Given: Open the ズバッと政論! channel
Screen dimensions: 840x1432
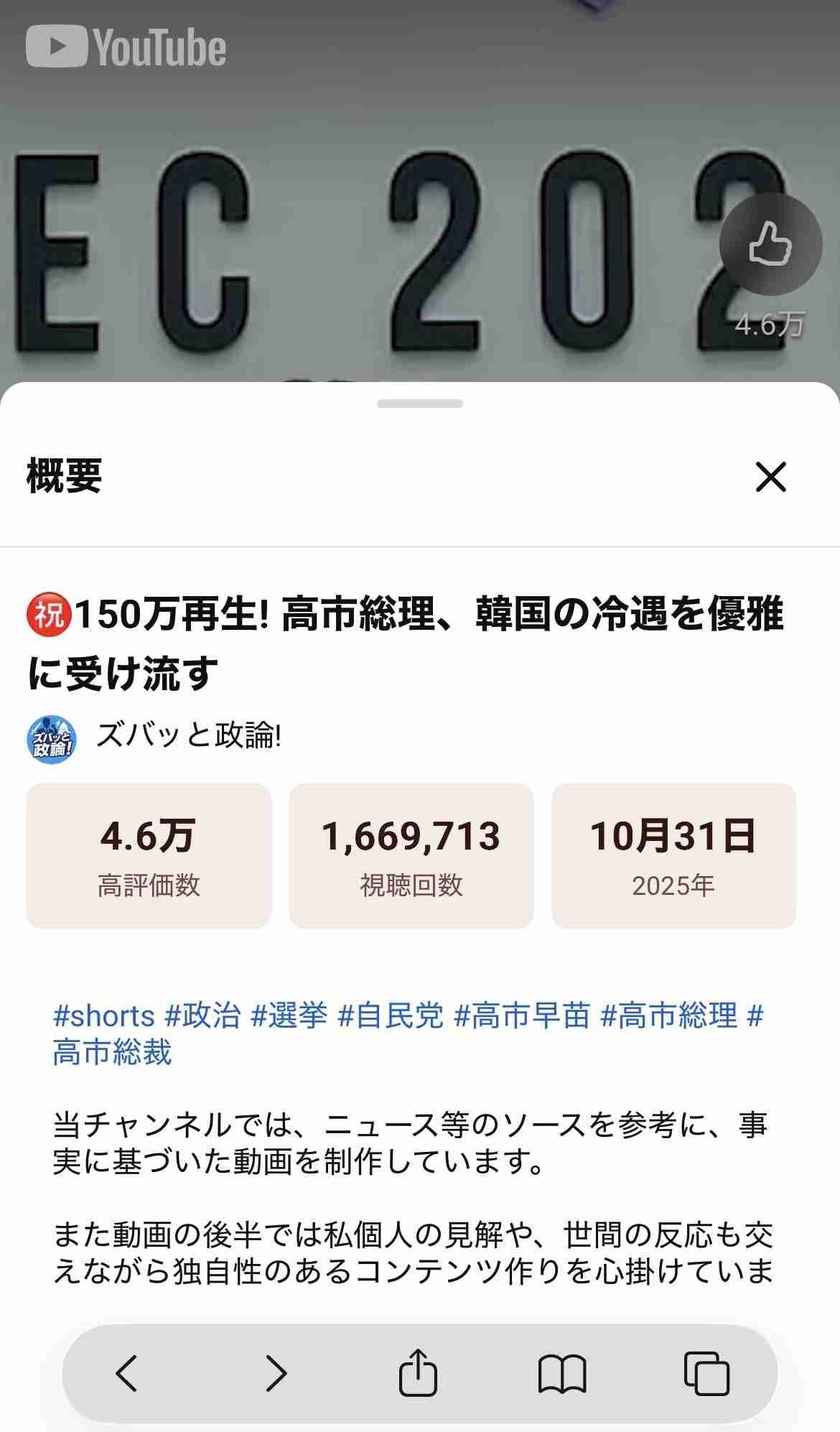Looking at the screenshot, I should coord(188,737).
